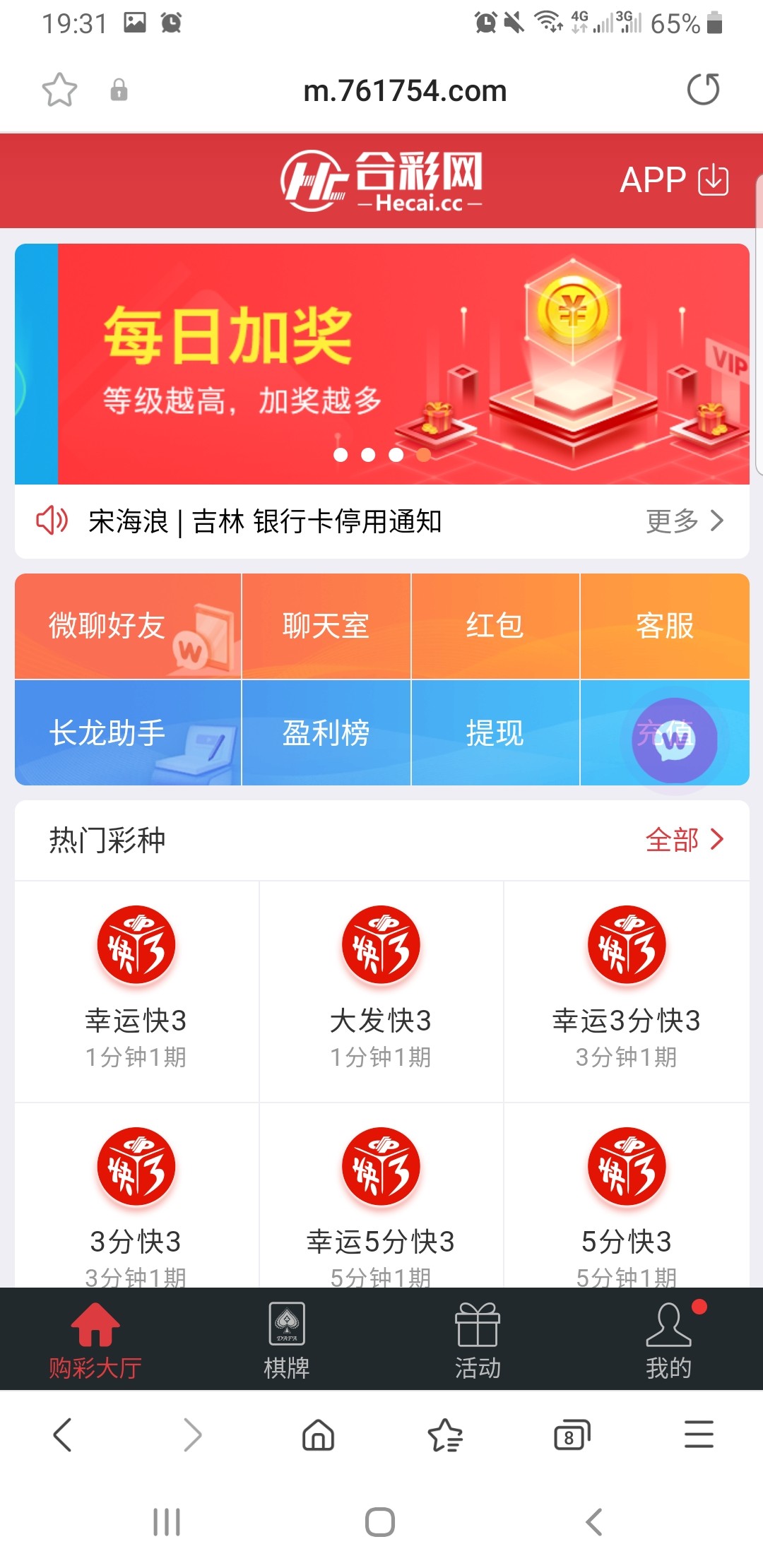Open the 棋牌 card games icon in bottom bar
The height and width of the screenshot is (1568, 763).
(x=285, y=1328)
